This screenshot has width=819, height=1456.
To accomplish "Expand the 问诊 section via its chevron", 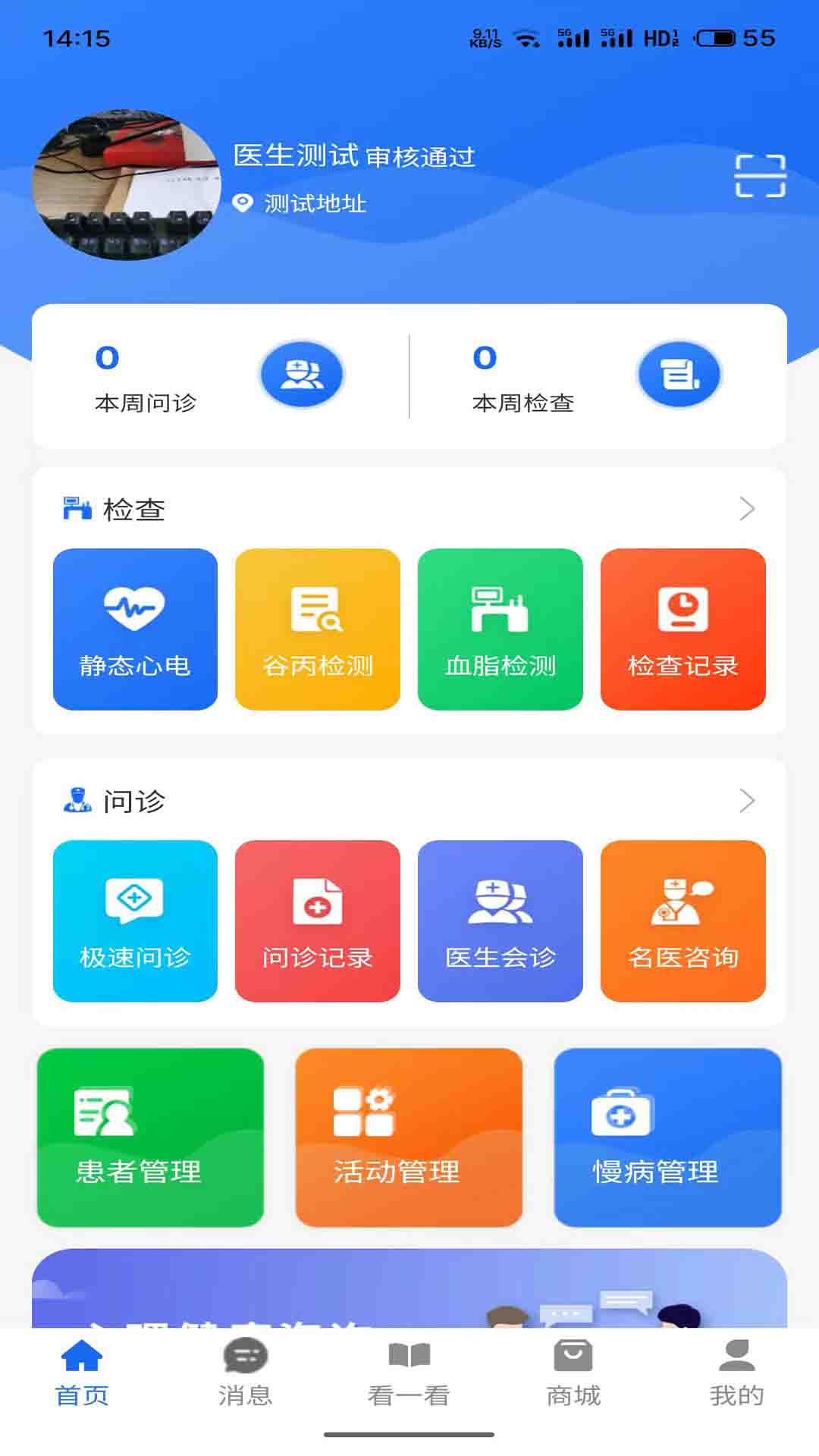I will (747, 800).
